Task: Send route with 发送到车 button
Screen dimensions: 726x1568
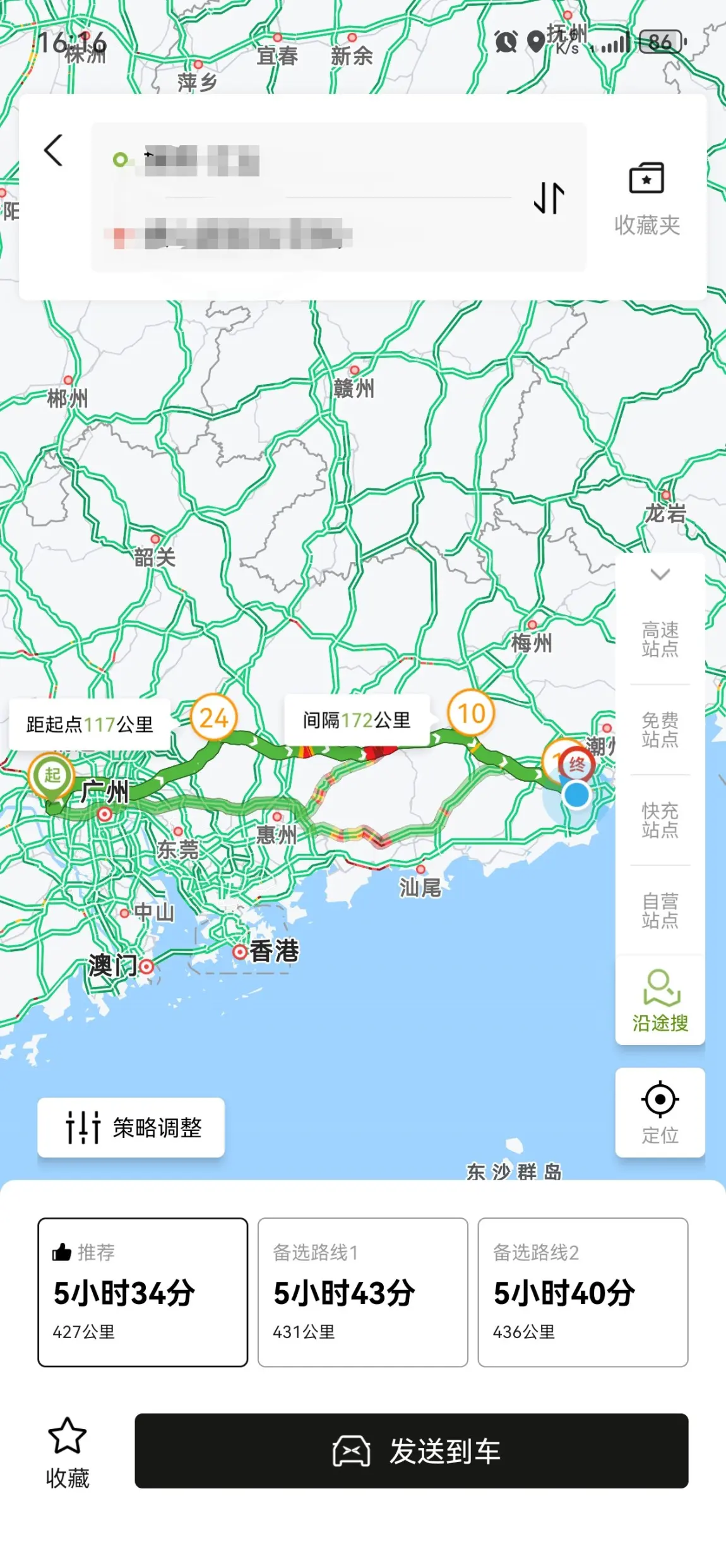Action: coord(411,1451)
